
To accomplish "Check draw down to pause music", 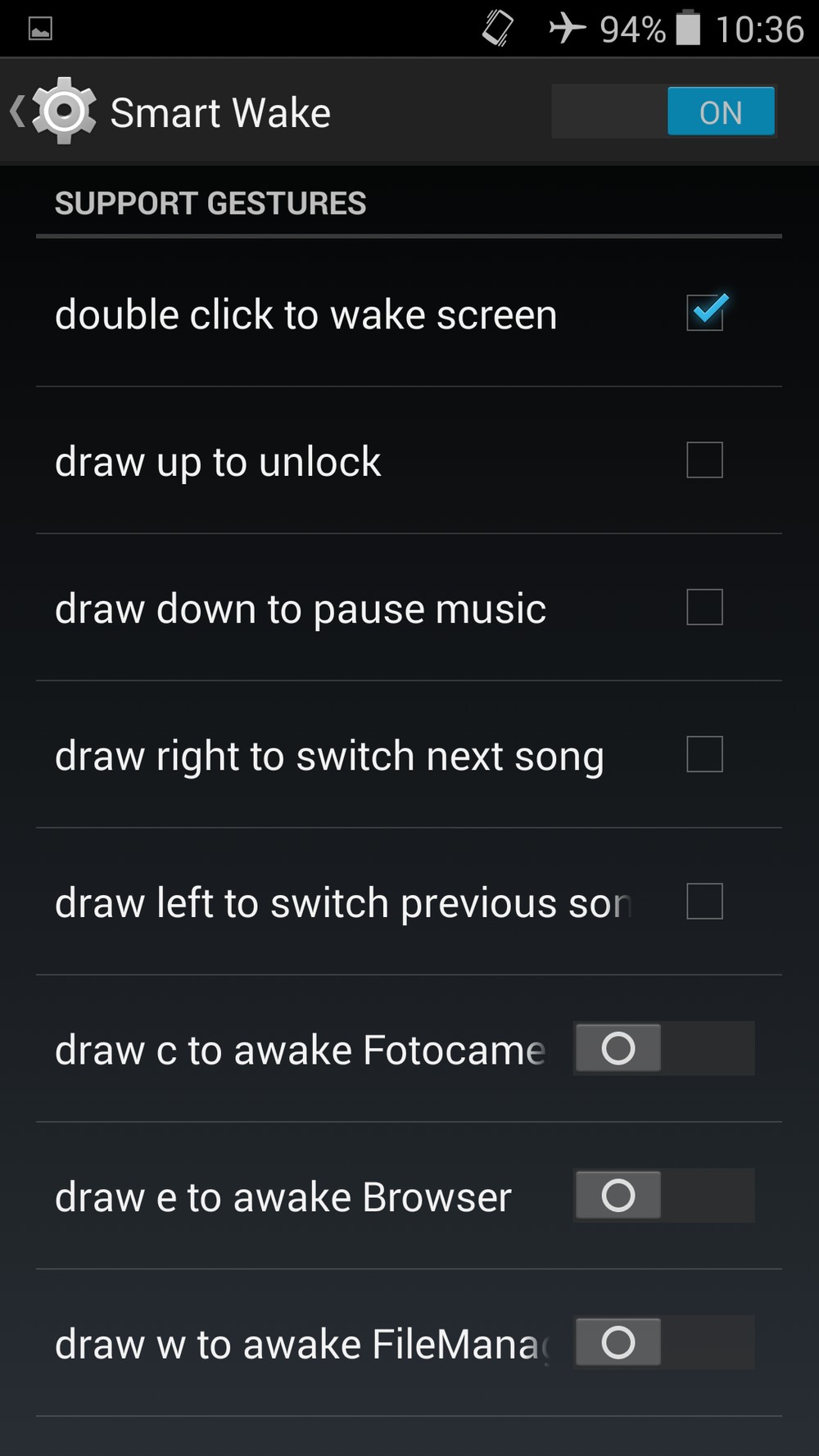I will [x=704, y=607].
